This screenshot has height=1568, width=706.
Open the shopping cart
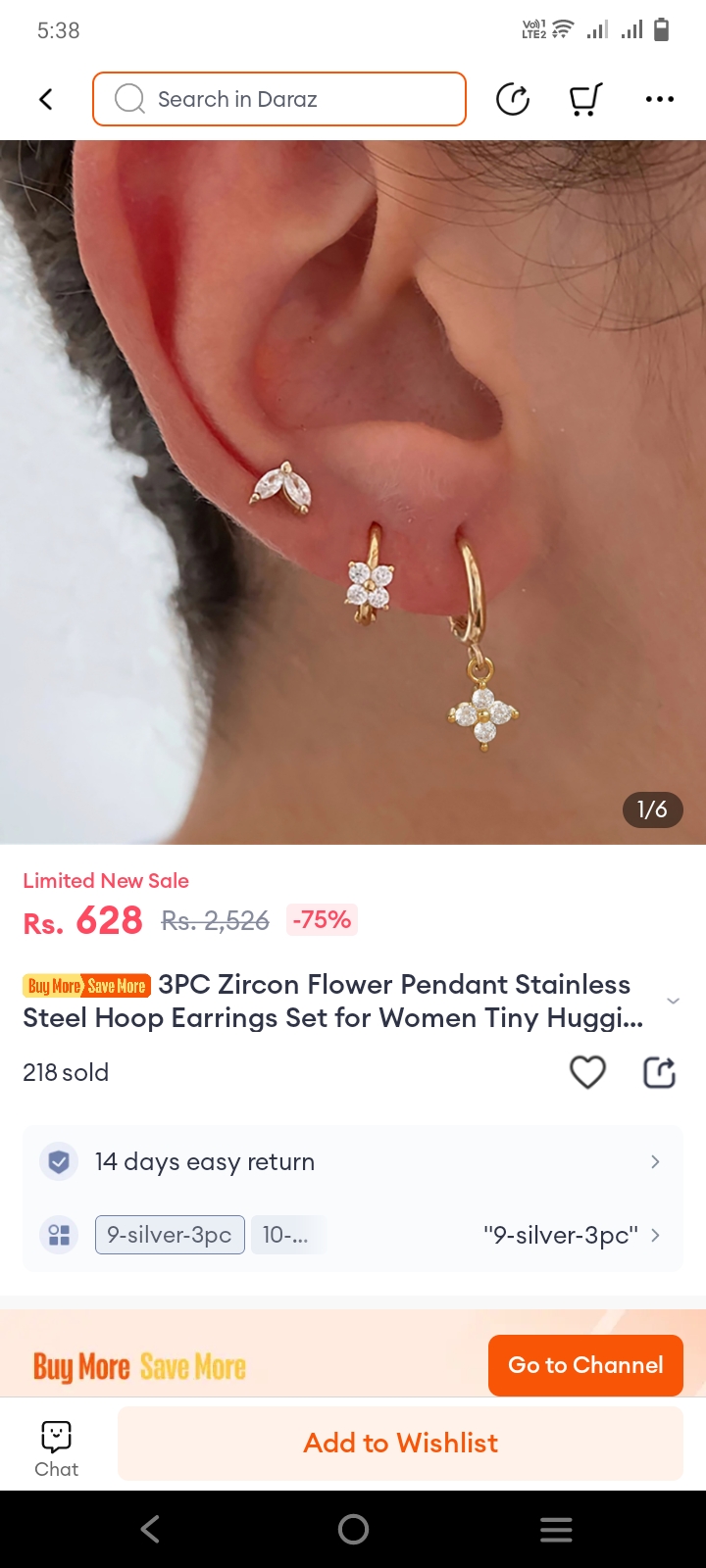(x=585, y=99)
